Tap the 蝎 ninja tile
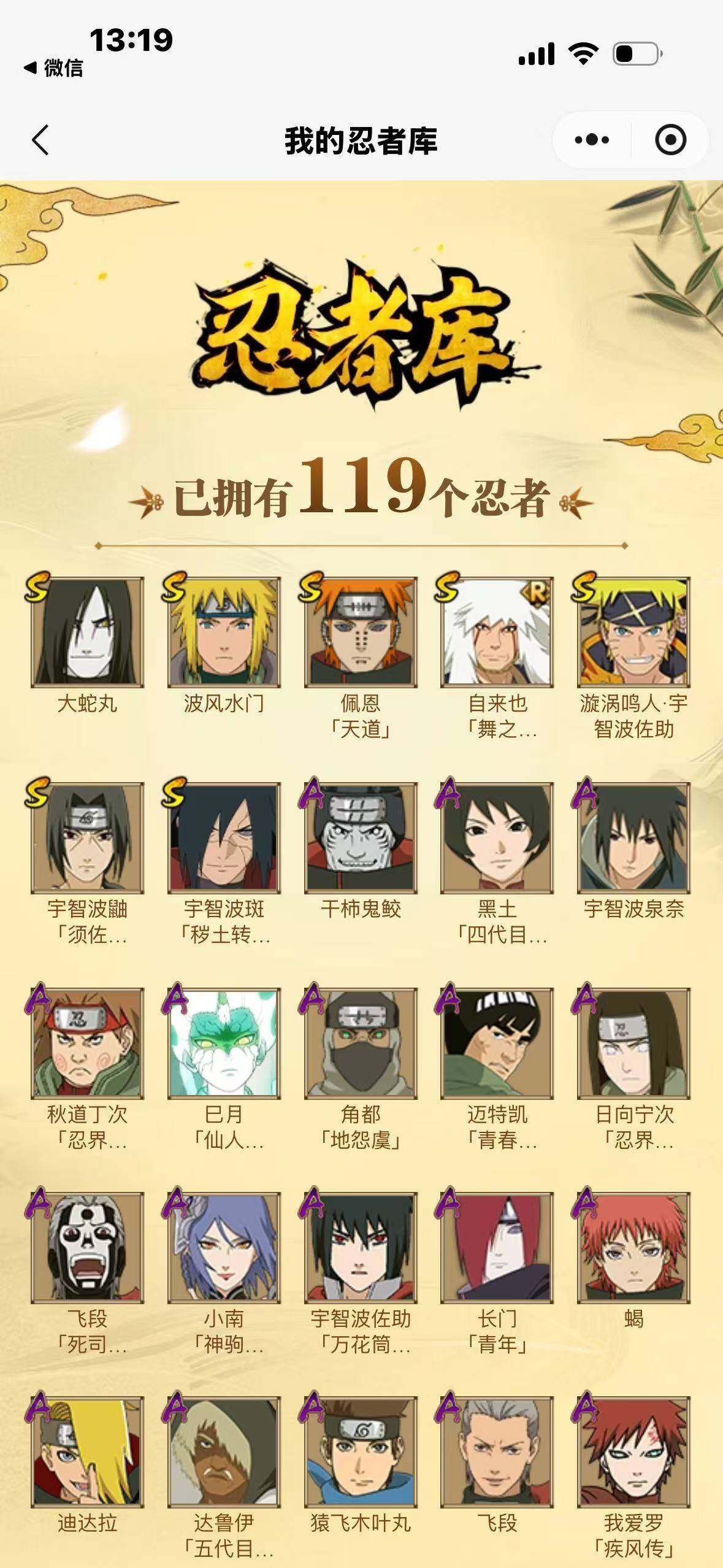The height and width of the screenshot is (1568, 723). click(x=633, y=1248)
